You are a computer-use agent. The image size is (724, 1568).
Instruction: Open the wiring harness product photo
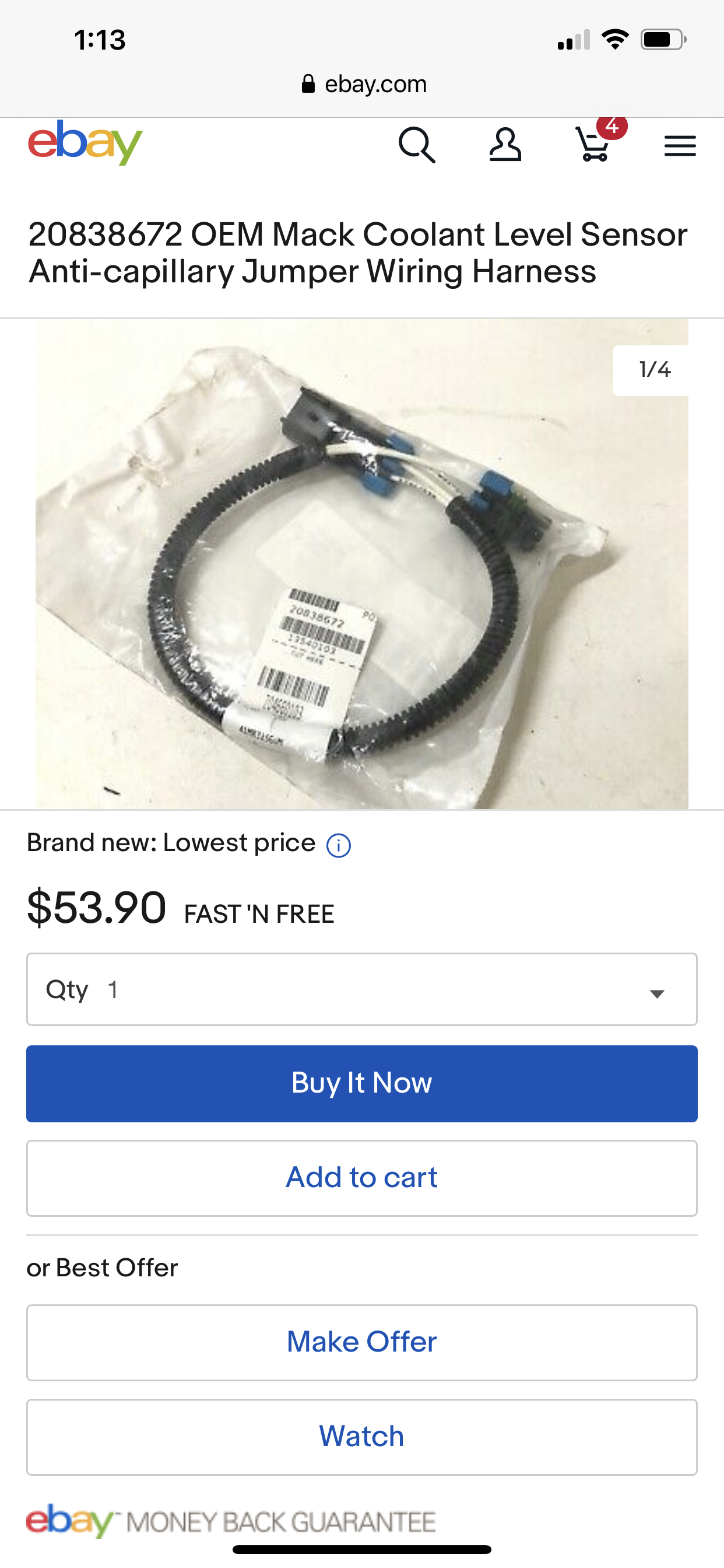pos(361,563)
